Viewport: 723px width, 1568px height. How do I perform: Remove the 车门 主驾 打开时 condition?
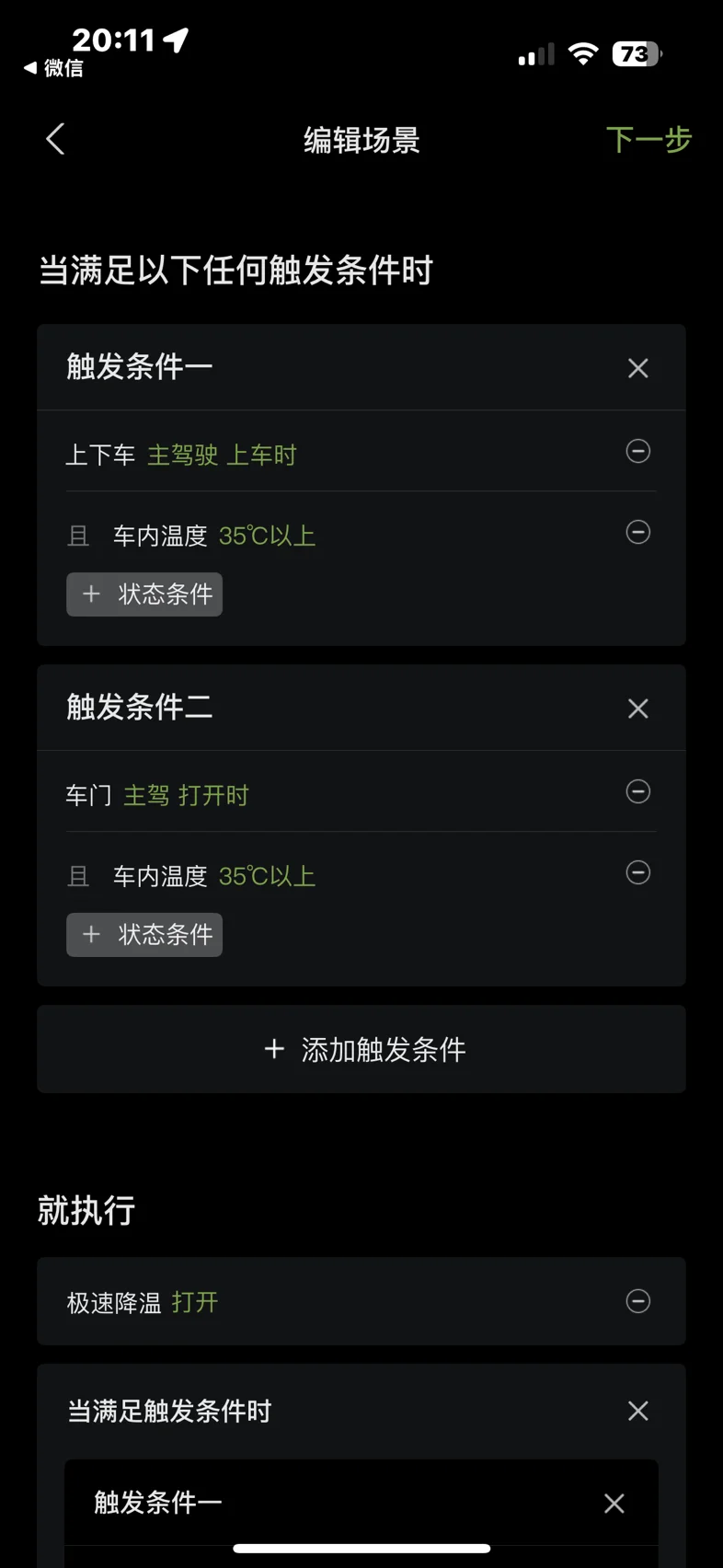[x=637, y=791]
